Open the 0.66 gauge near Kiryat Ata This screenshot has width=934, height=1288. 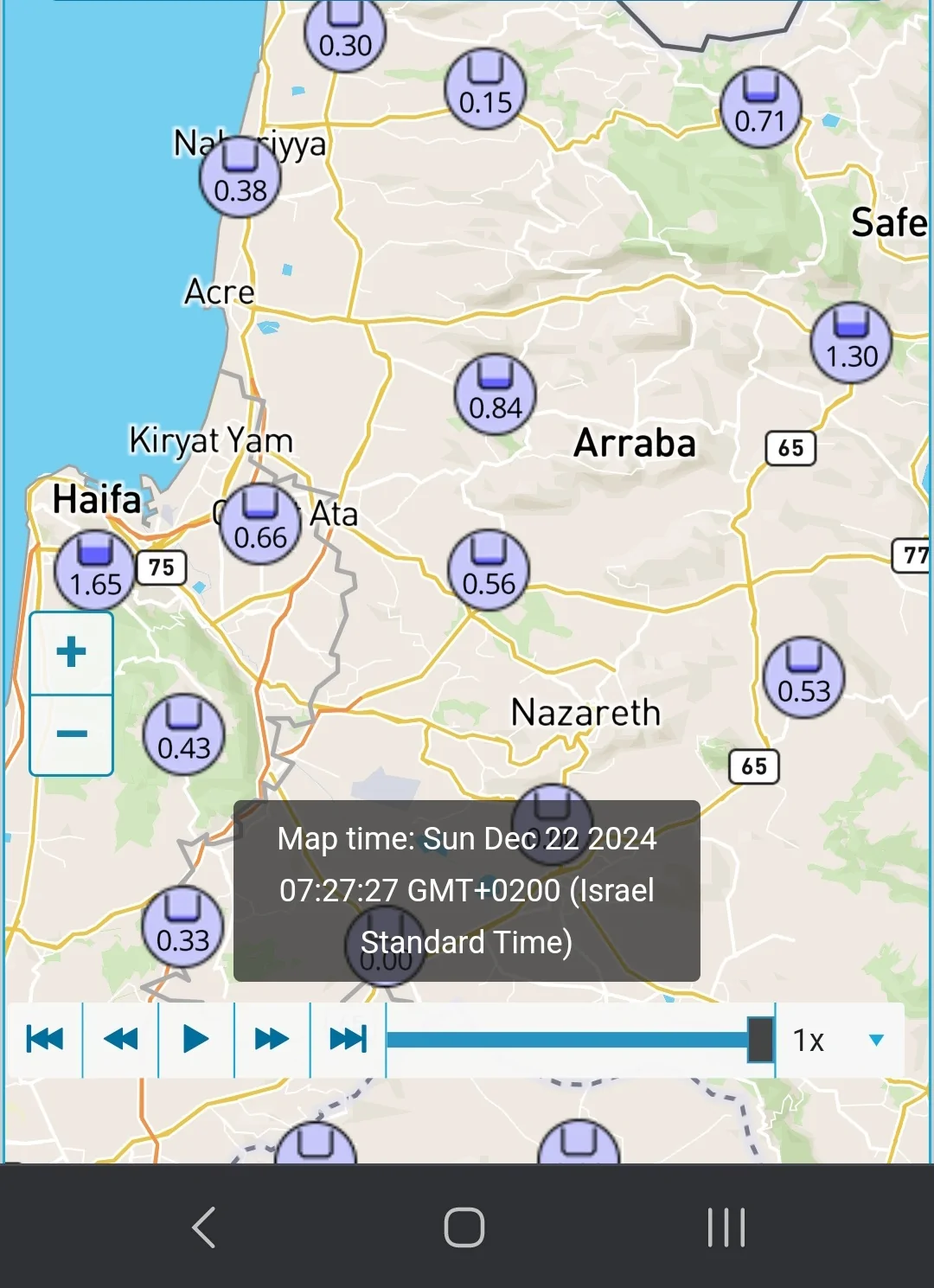(x=260, y=525)
